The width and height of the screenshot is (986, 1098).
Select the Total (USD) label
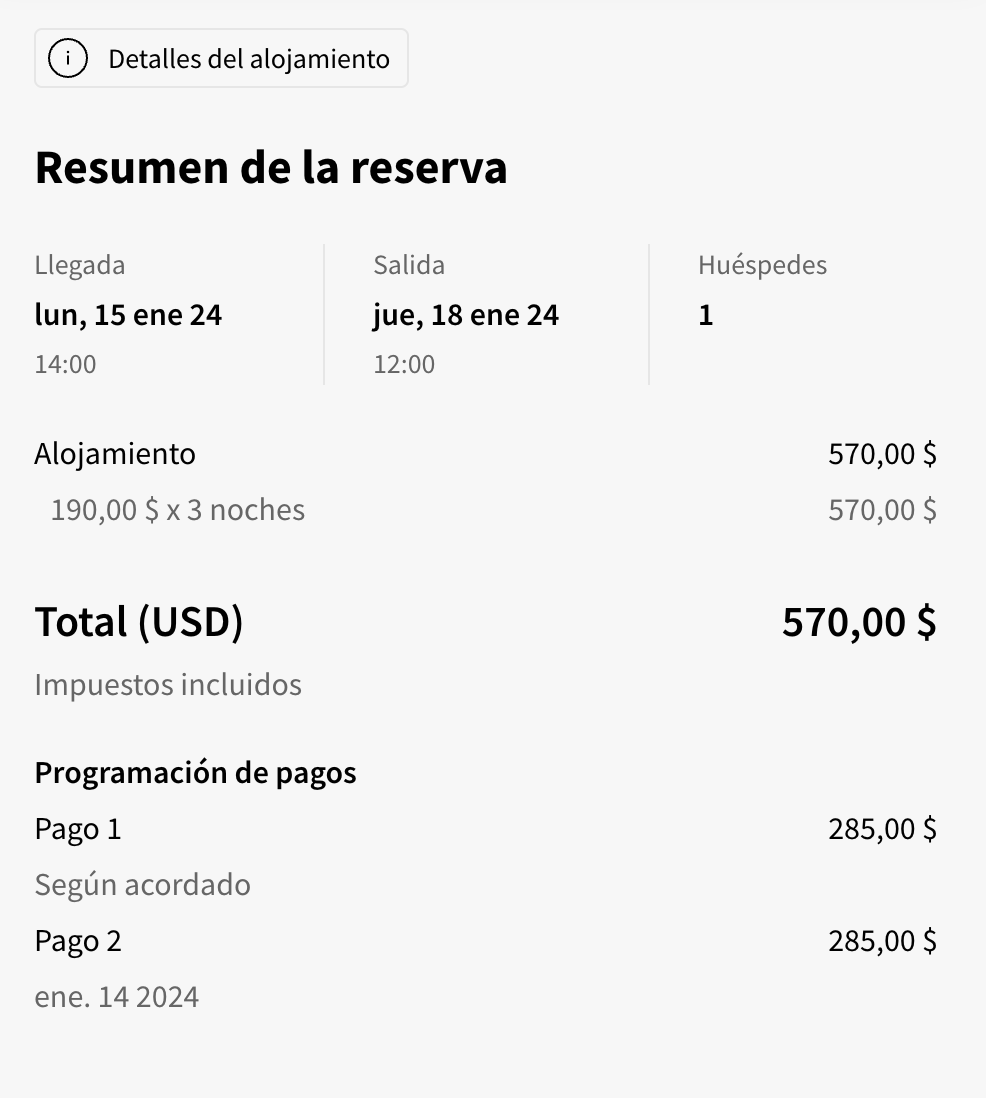tap(139, 621)
